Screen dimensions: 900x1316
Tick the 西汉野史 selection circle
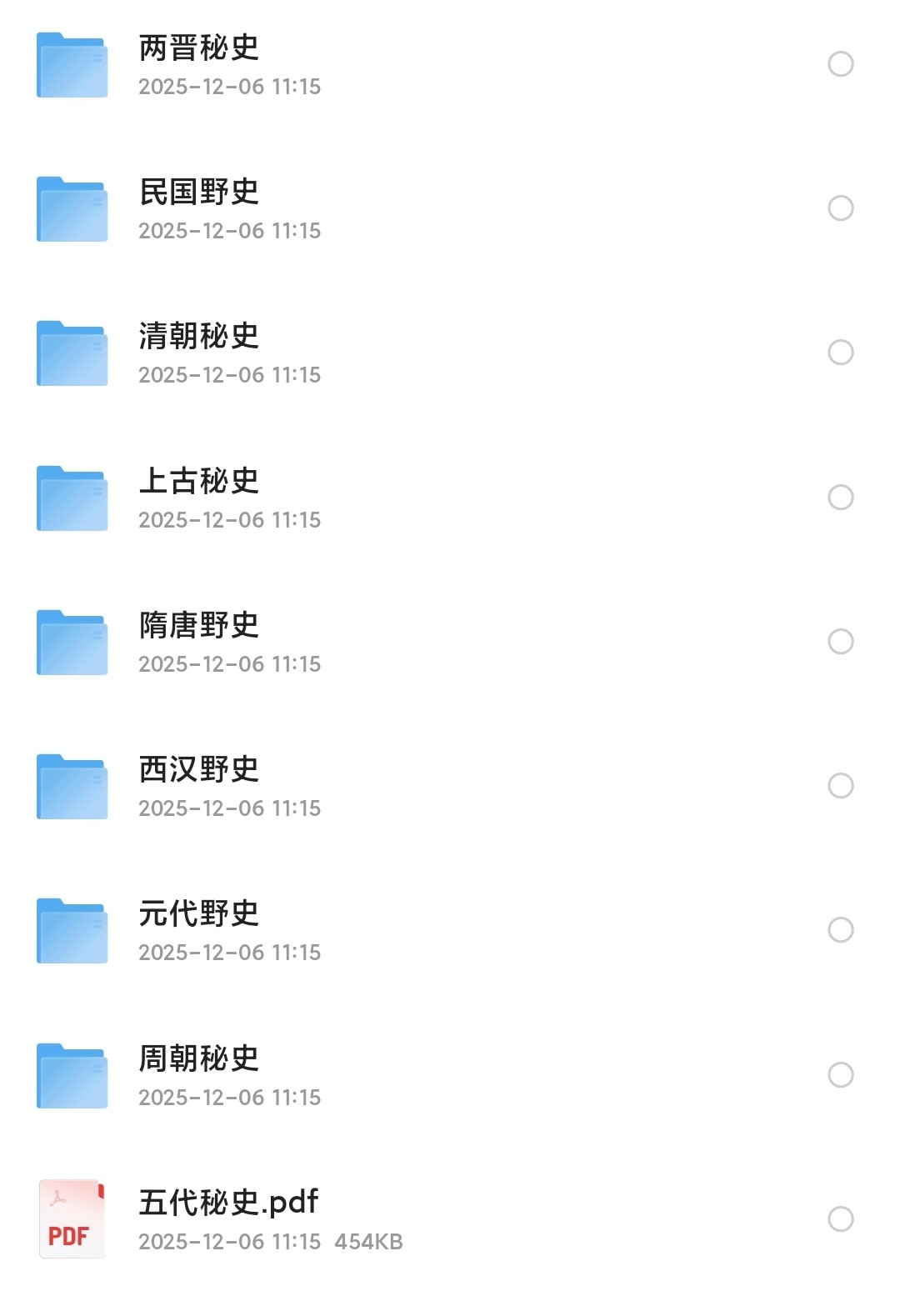click(840, 786)
